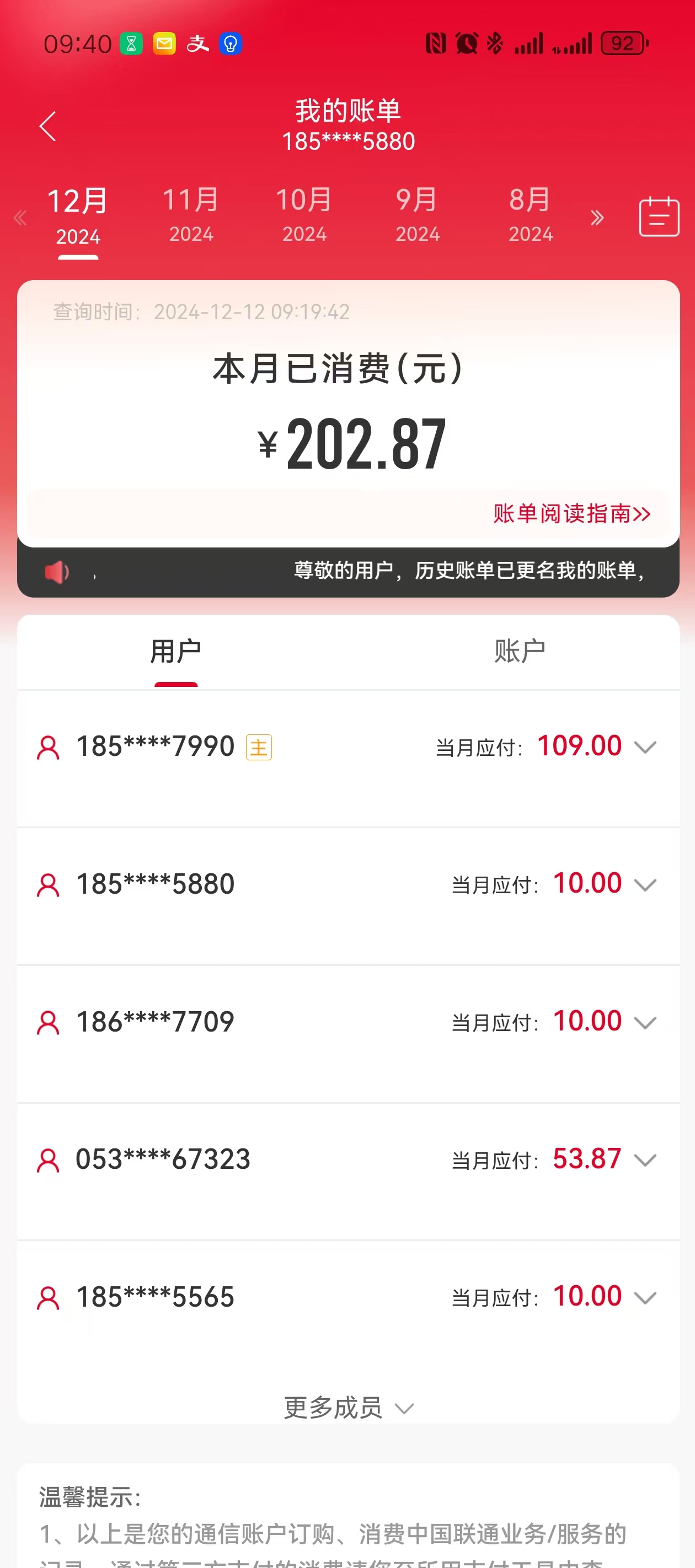Viewport: 695px width, 1568px height.
Task: Open the 账单阅读指南 link
Action: tap(571, 514)
